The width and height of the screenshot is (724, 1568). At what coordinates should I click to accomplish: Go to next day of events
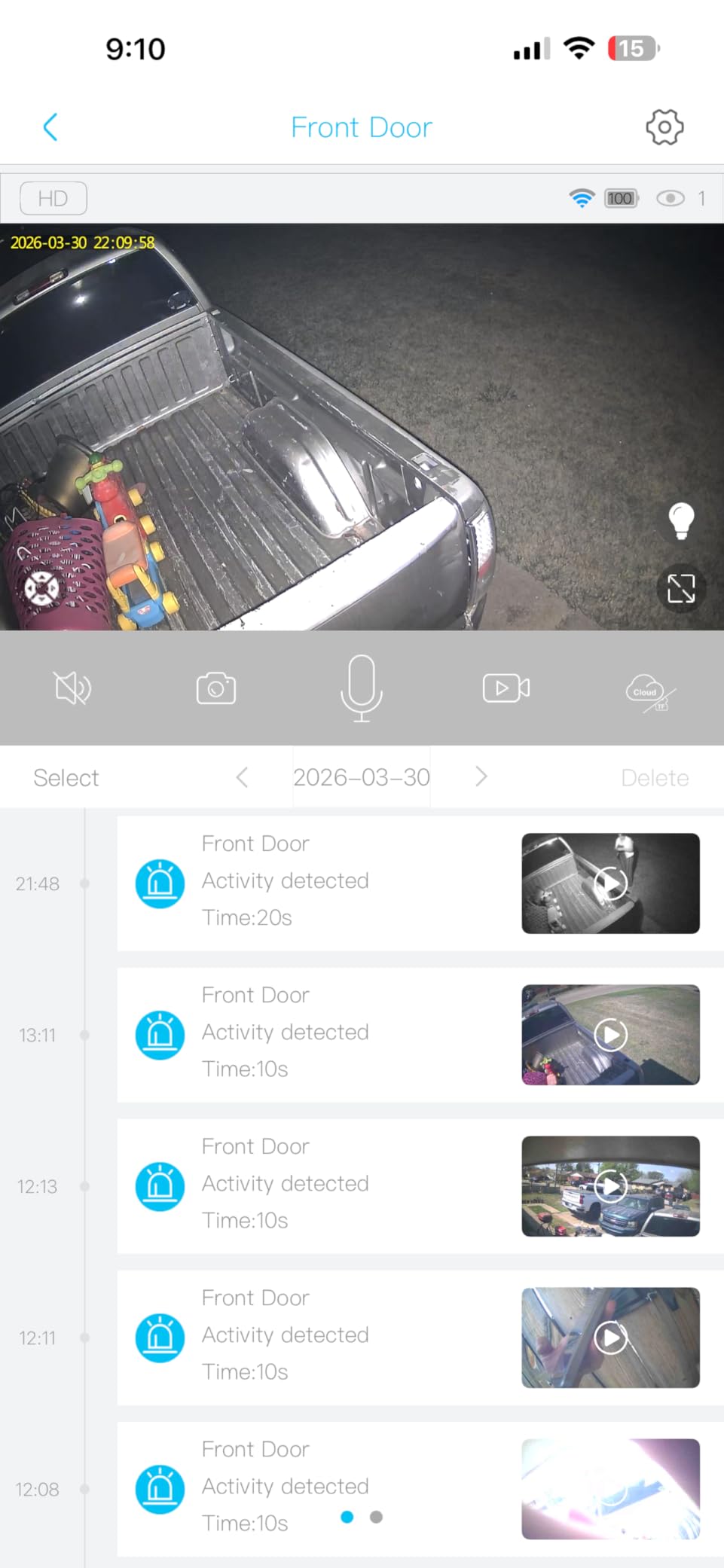coord(481,777)
